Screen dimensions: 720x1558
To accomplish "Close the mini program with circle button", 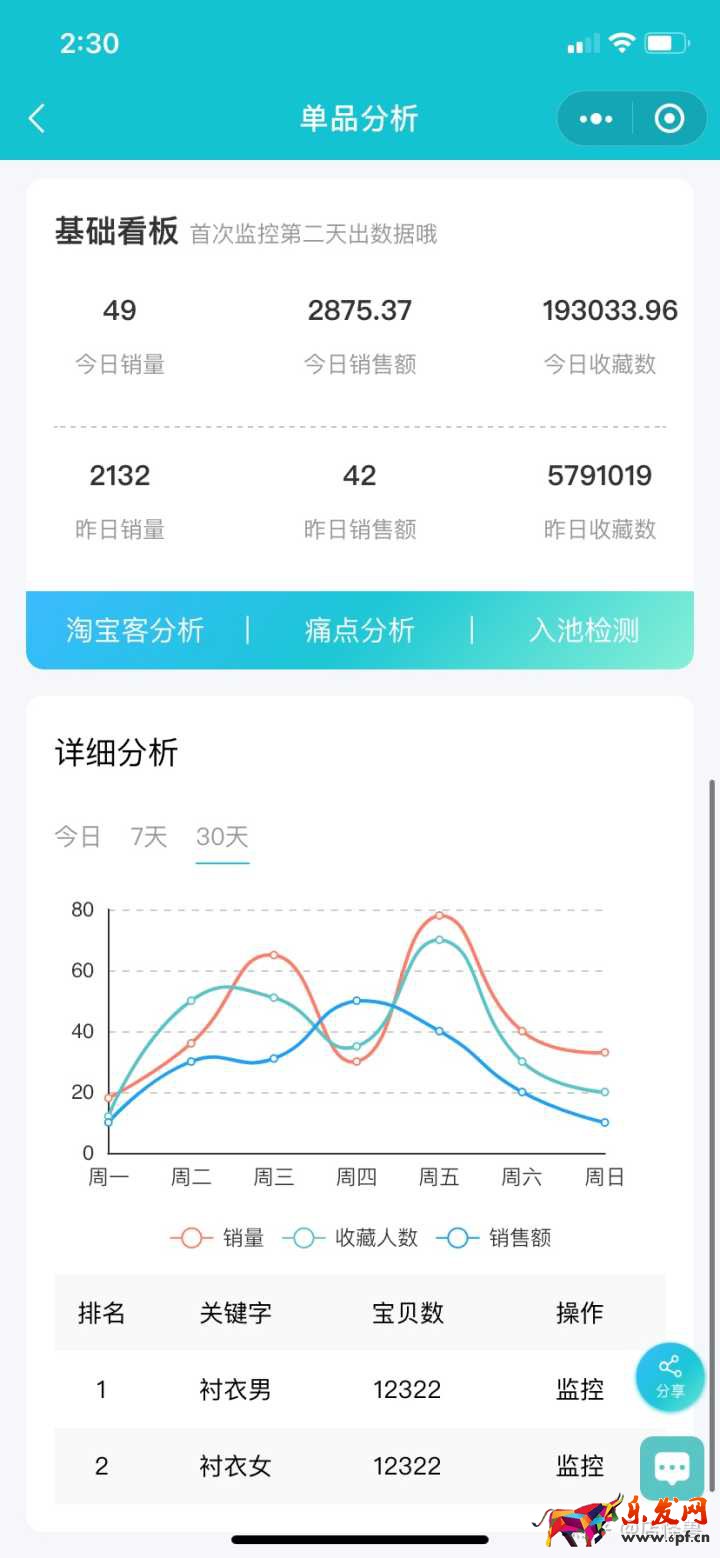I will pyautogui.click(x=669, y=119).
